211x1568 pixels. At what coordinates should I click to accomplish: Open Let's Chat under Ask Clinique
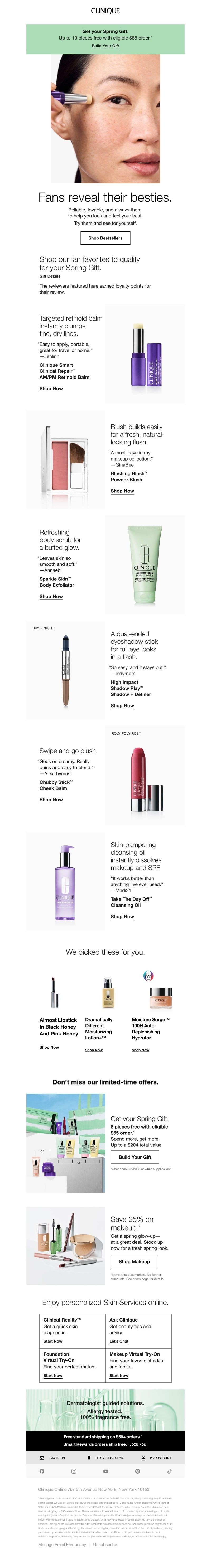pyautogui.click(x=119, y=1341)
